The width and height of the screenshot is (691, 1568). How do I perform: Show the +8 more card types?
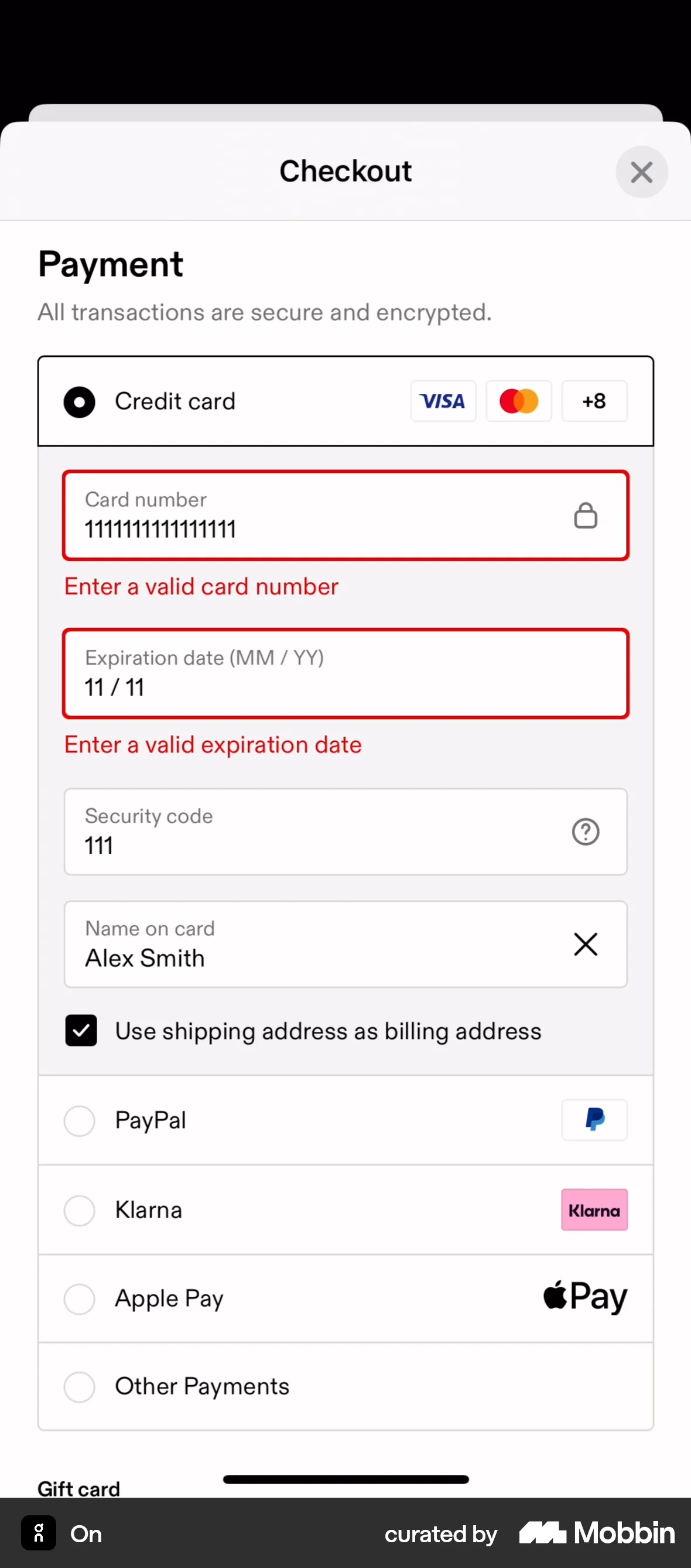click(594, 401)
